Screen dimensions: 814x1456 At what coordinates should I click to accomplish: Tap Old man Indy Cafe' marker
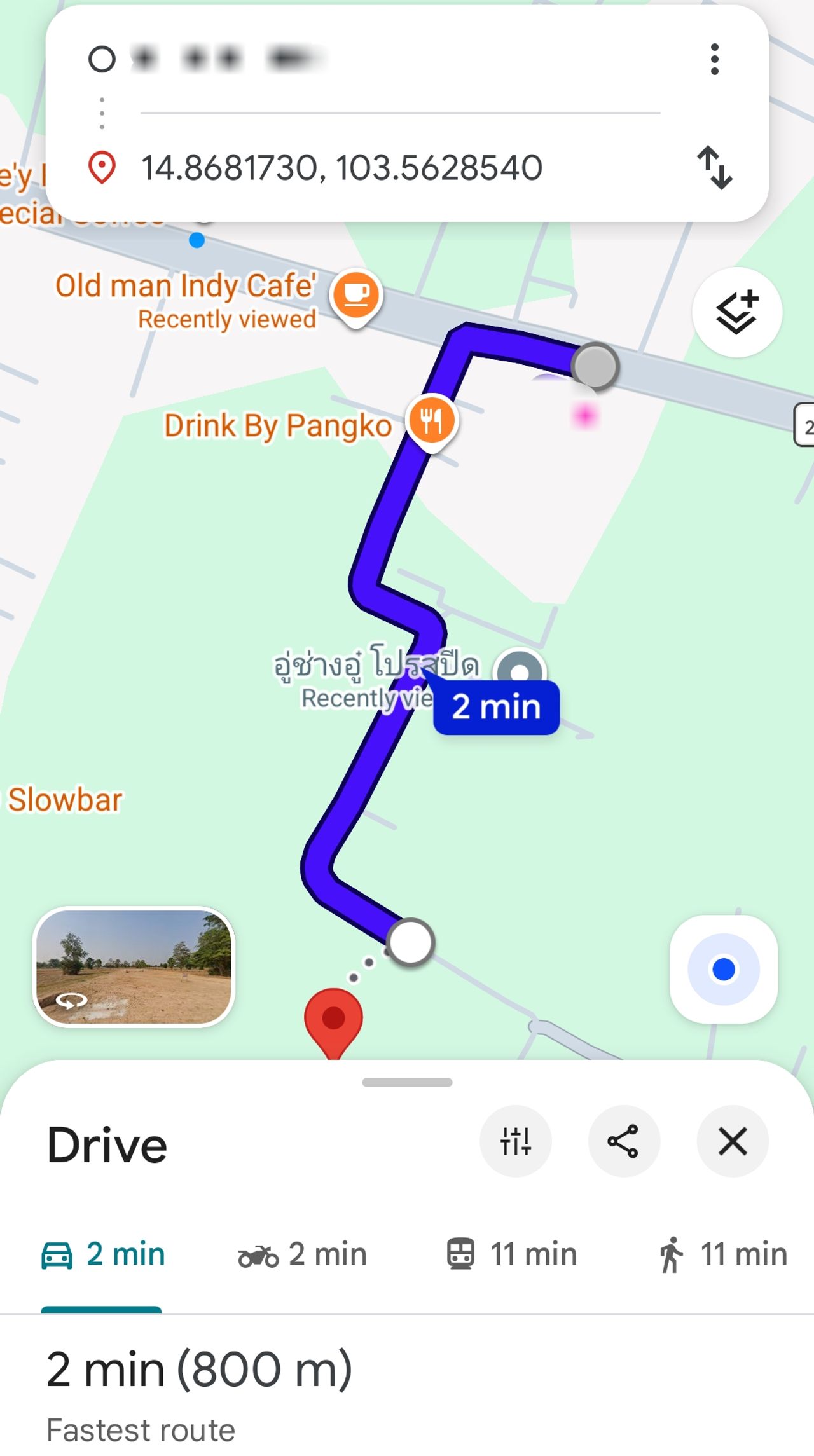click(x=356, y=294)
